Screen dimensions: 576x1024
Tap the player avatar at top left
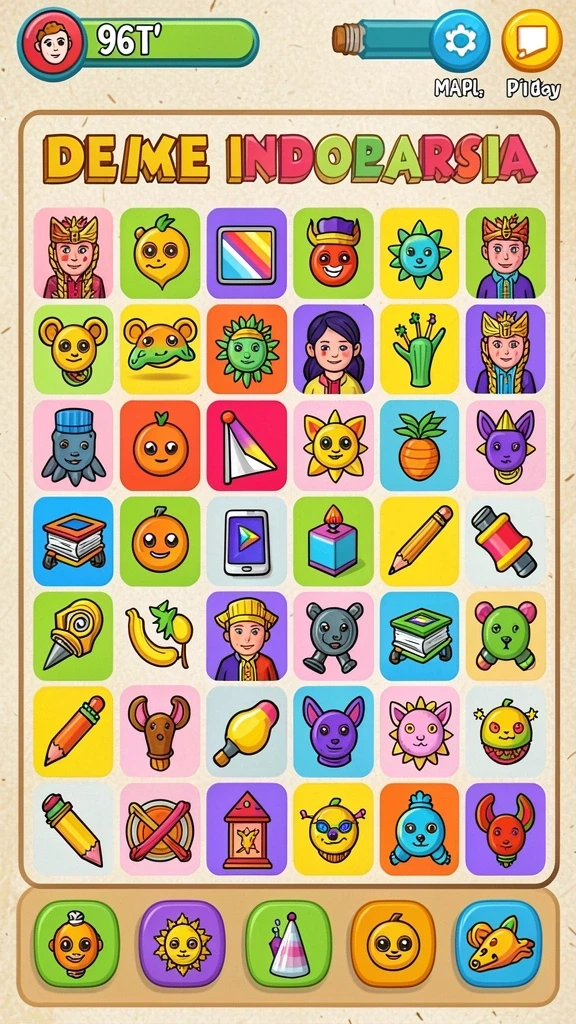pyautogui.click(x=52, y=44)
